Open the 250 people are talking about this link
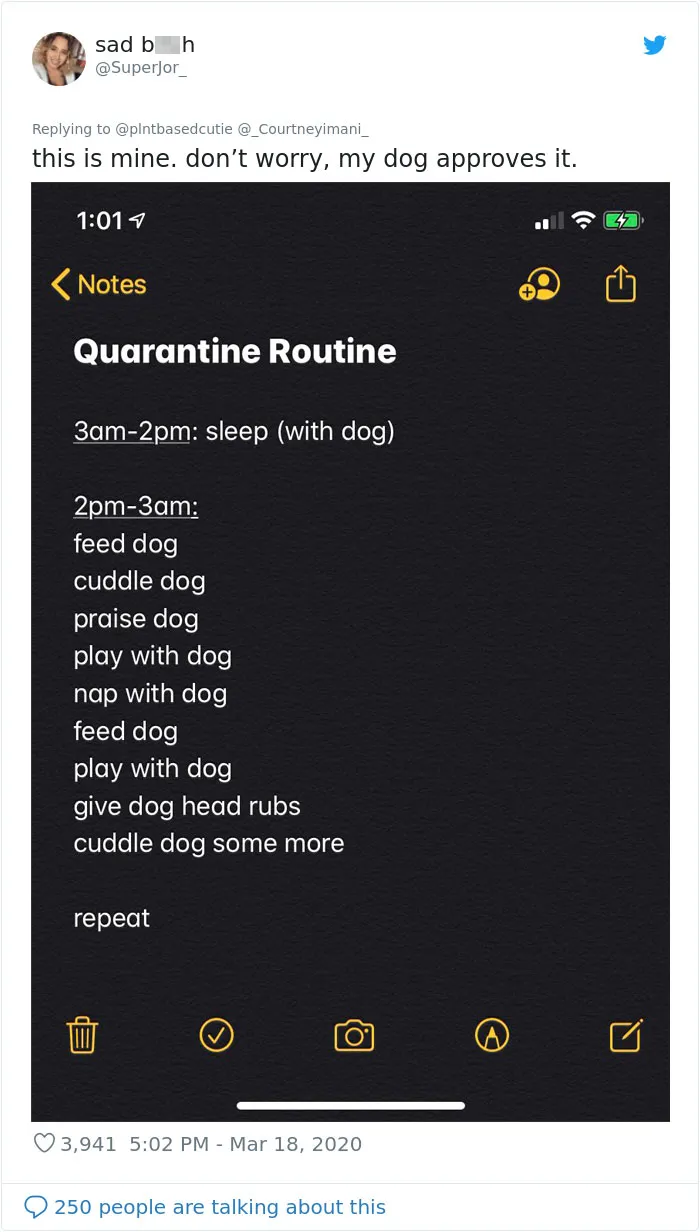This screenshot has height=1232, width=700. coord(205,1207)
